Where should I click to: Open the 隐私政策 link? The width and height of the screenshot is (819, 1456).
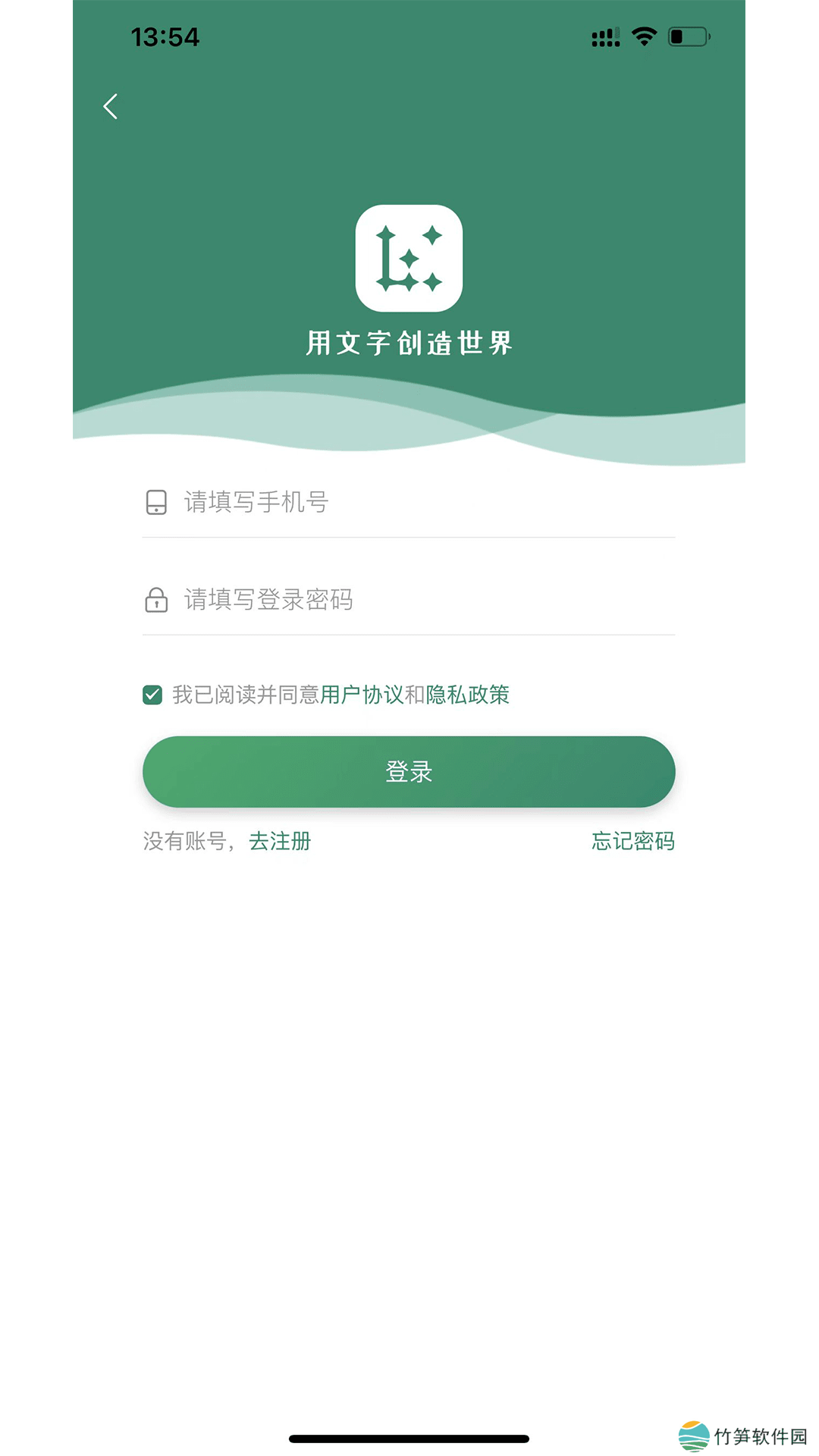point(467,695)
